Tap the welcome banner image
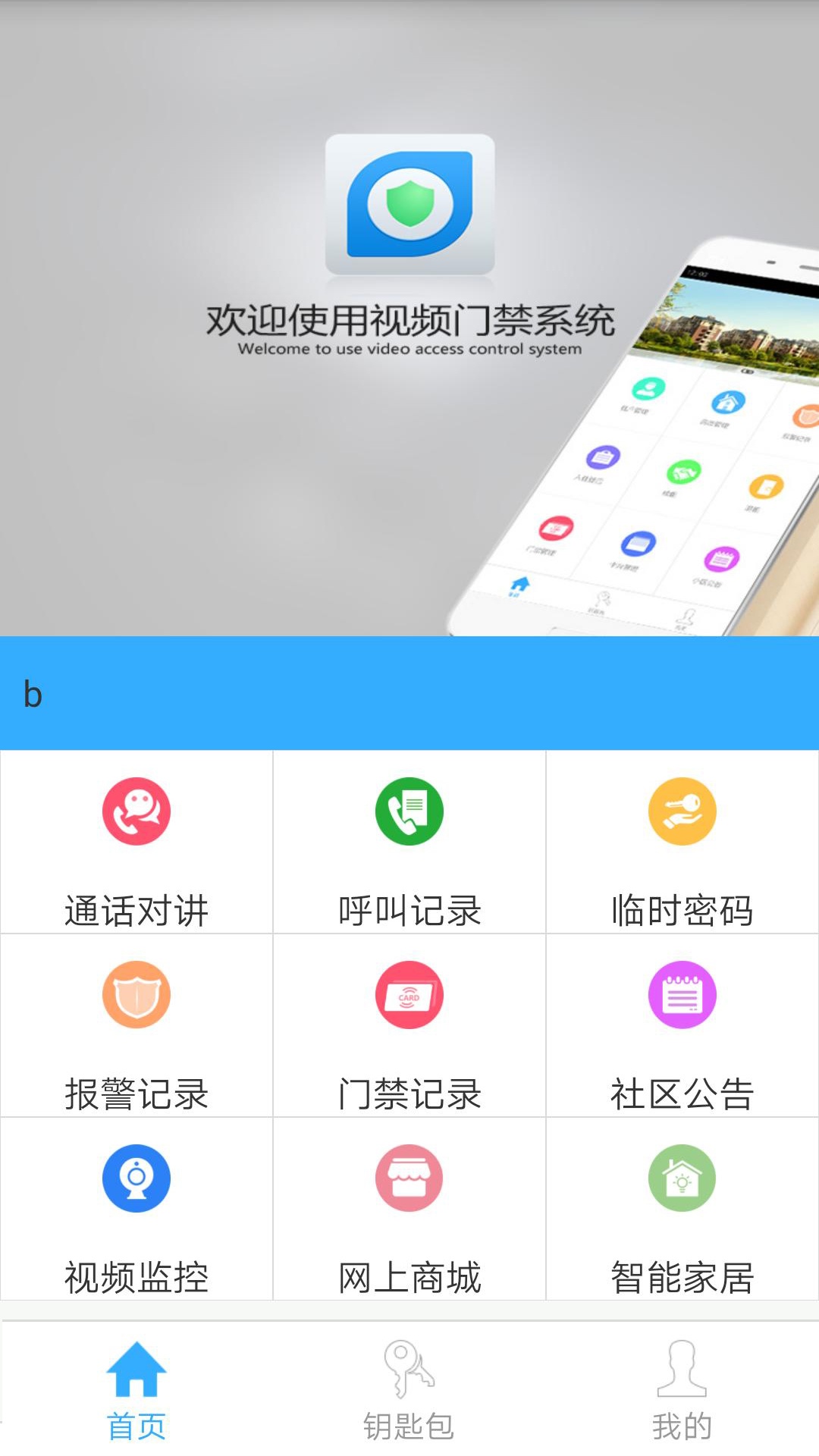Viewport: 819px width, 1456px height. click(x=409, y=318)
